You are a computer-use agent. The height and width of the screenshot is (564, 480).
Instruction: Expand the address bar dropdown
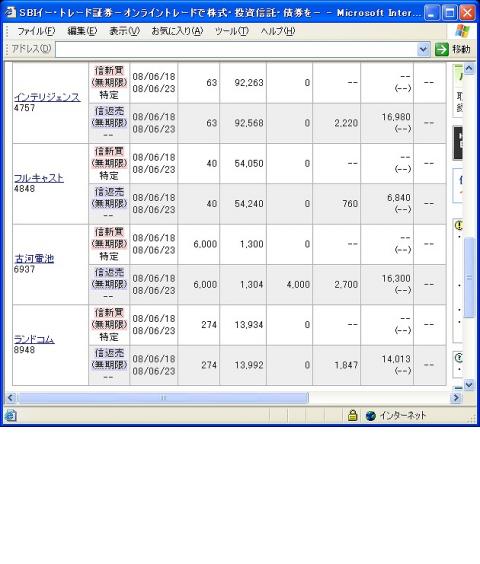[424, 49]
